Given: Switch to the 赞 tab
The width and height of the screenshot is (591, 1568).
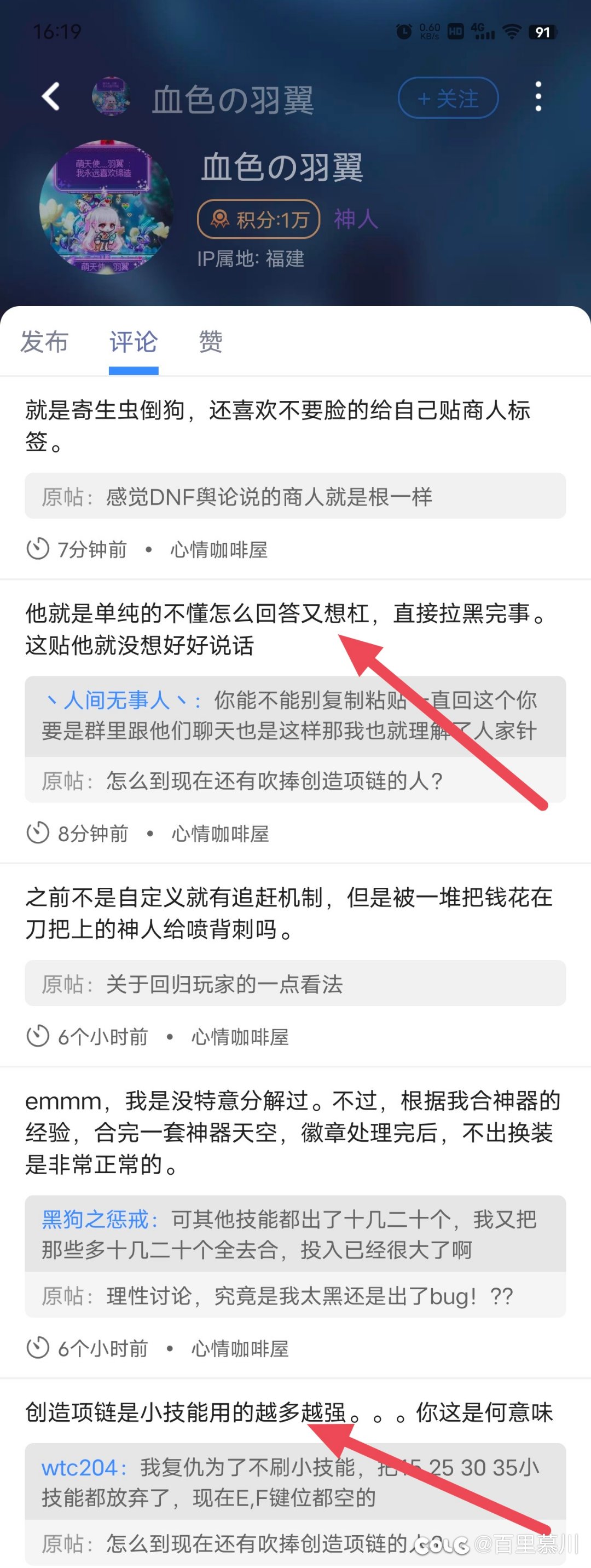Looking at the screenshot, I should 210,342.
